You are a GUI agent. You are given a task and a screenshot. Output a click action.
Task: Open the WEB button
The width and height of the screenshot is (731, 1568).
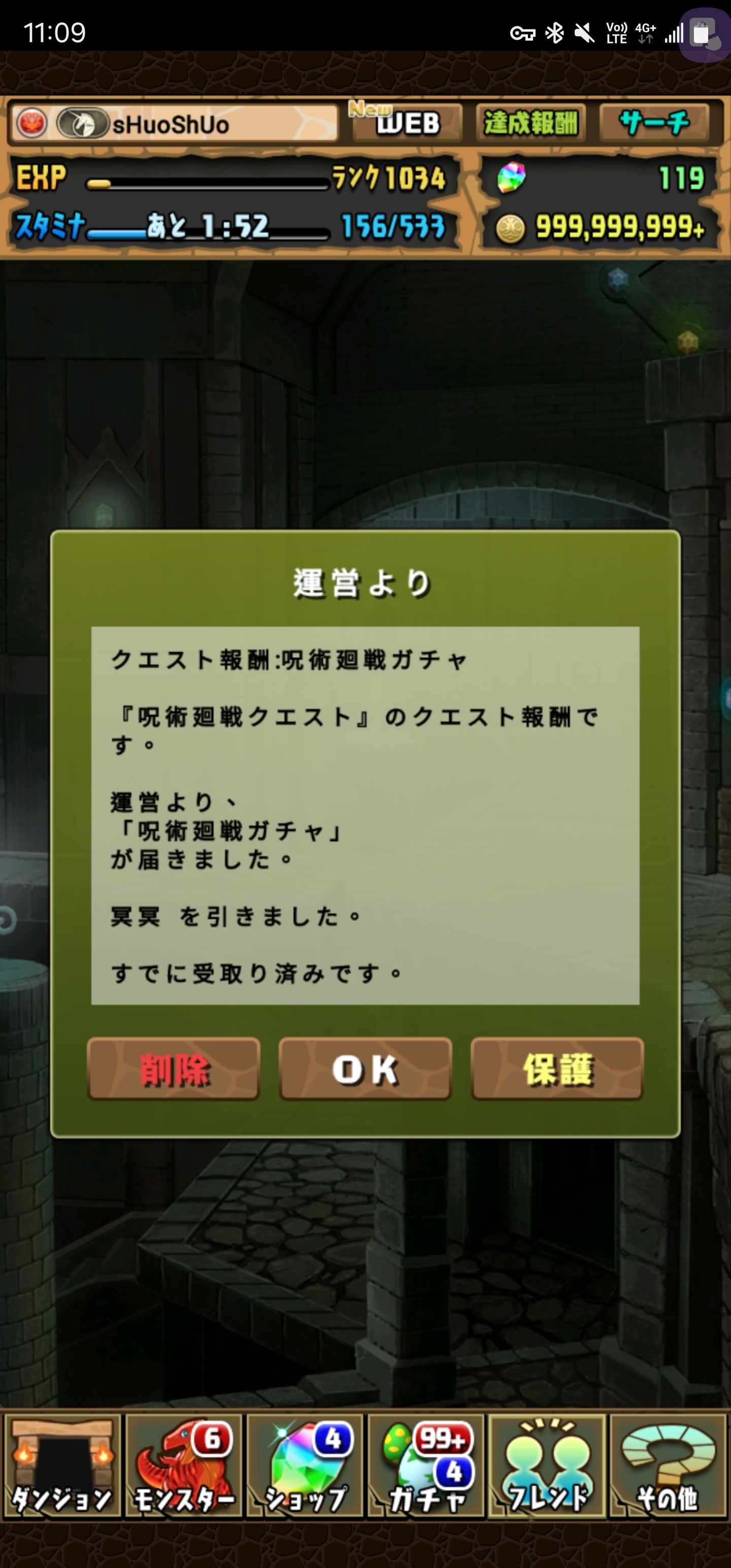407,123
